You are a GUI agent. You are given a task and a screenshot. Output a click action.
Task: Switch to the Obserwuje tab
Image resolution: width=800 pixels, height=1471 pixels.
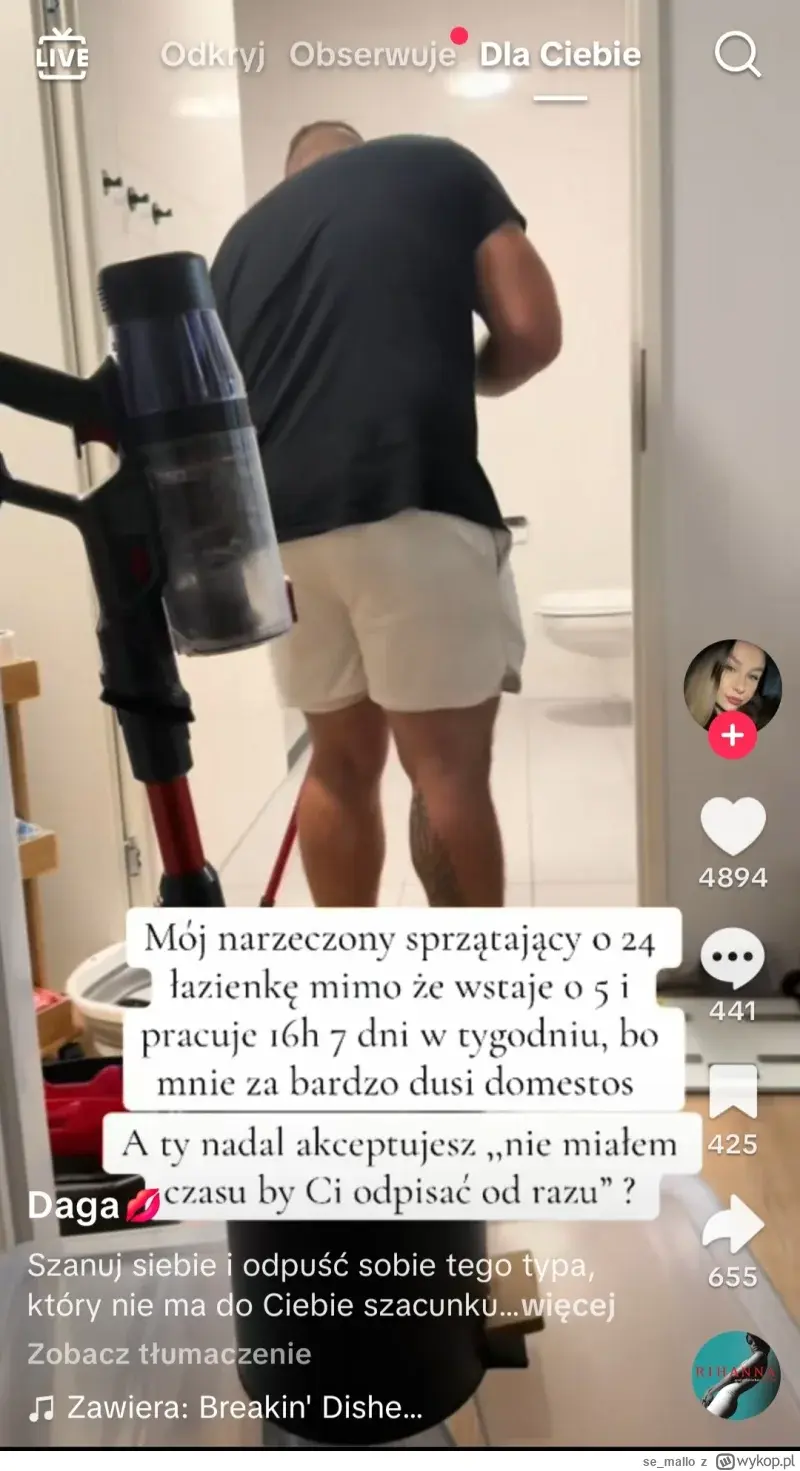point(372,55)
